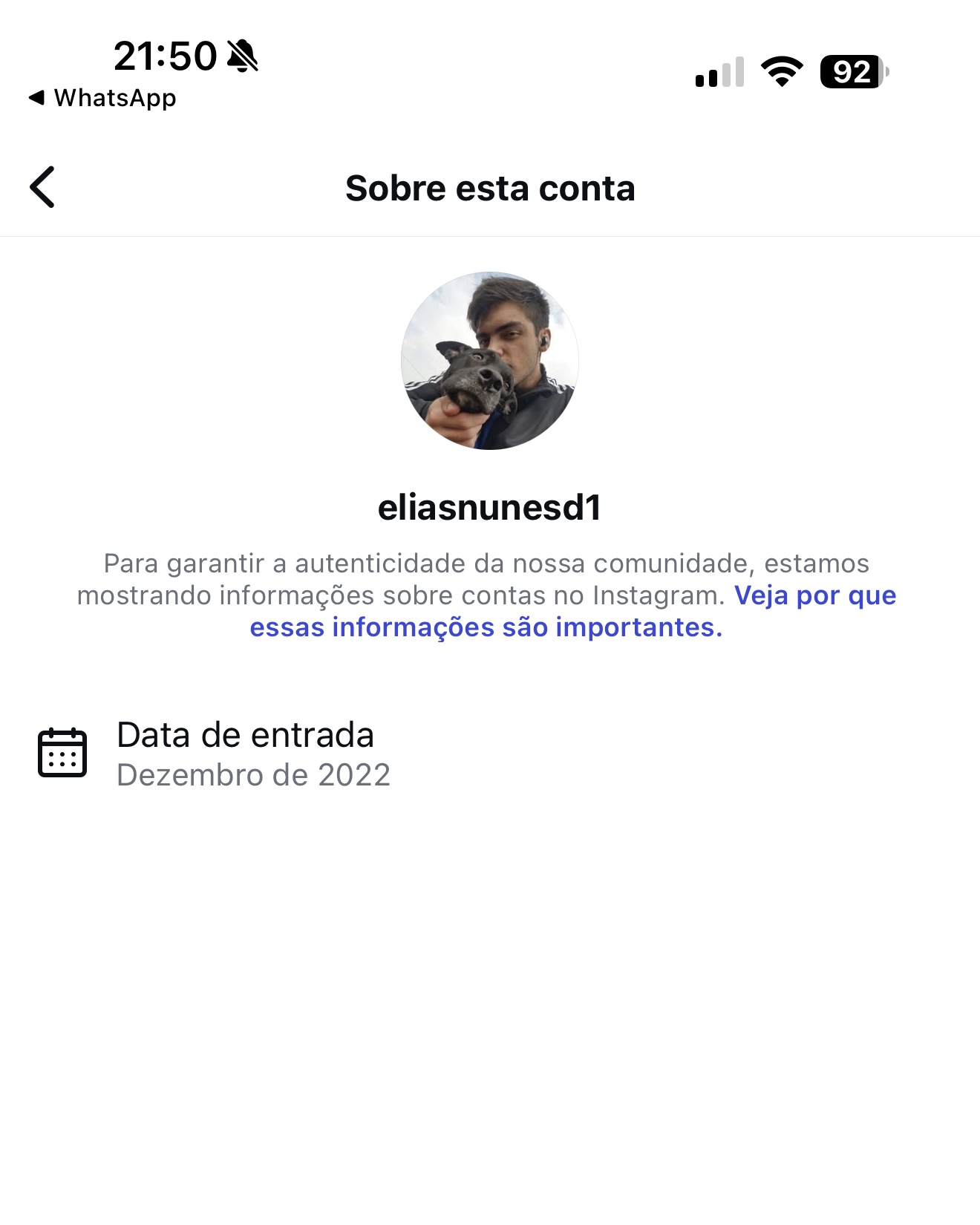Go back from Sobre esta conta

click(x=42, y=187)
